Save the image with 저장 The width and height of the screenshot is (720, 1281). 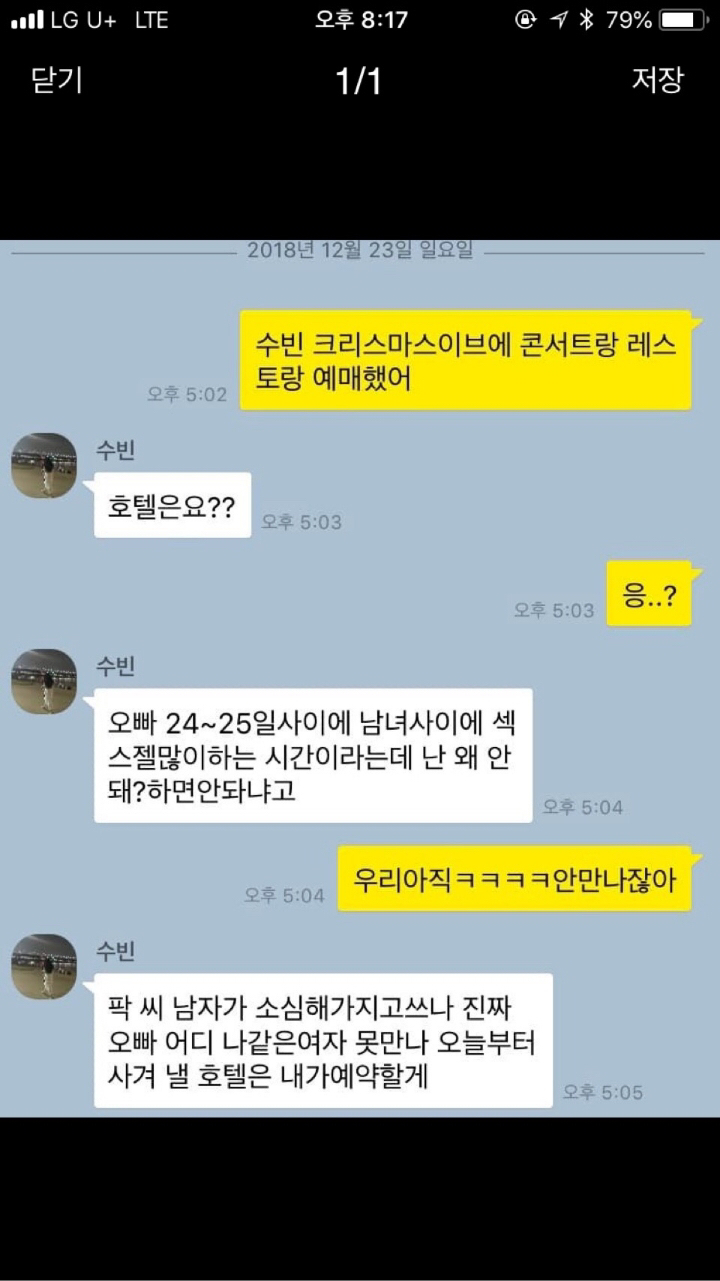pos(657,81)
